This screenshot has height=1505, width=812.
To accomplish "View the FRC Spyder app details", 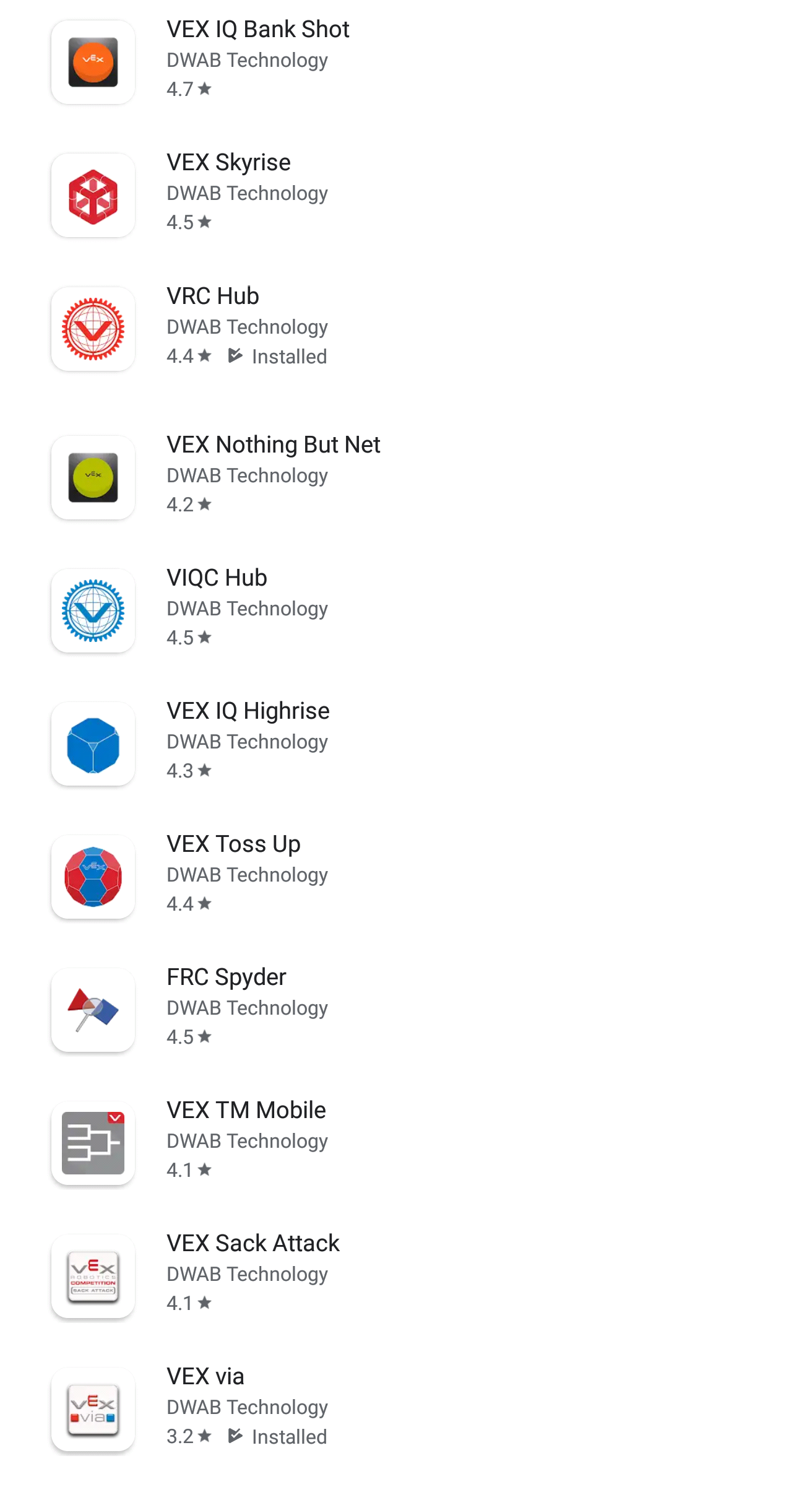I will pyautogui.click(x=406, y=1010).
